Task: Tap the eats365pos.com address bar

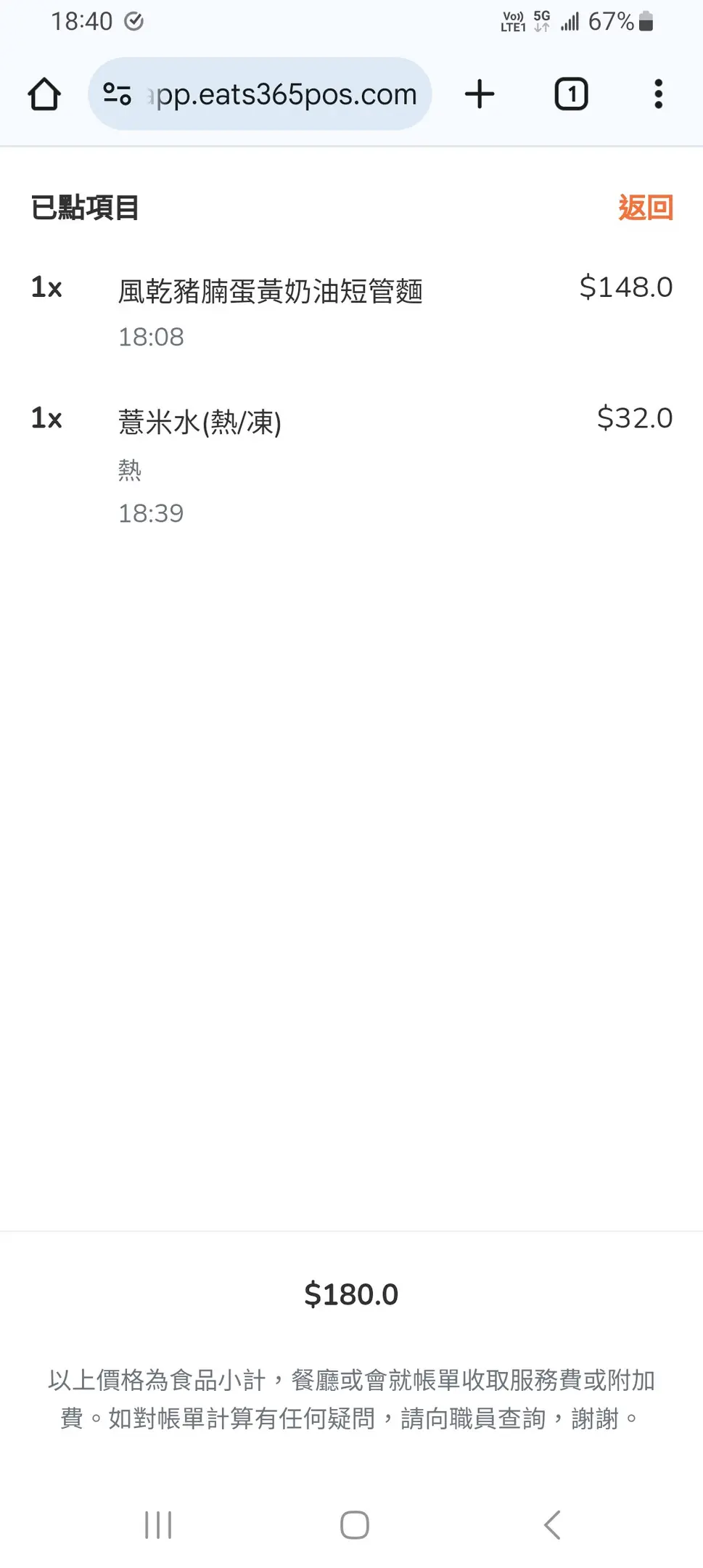Action: pyautogui.click(x=284, y=94)
